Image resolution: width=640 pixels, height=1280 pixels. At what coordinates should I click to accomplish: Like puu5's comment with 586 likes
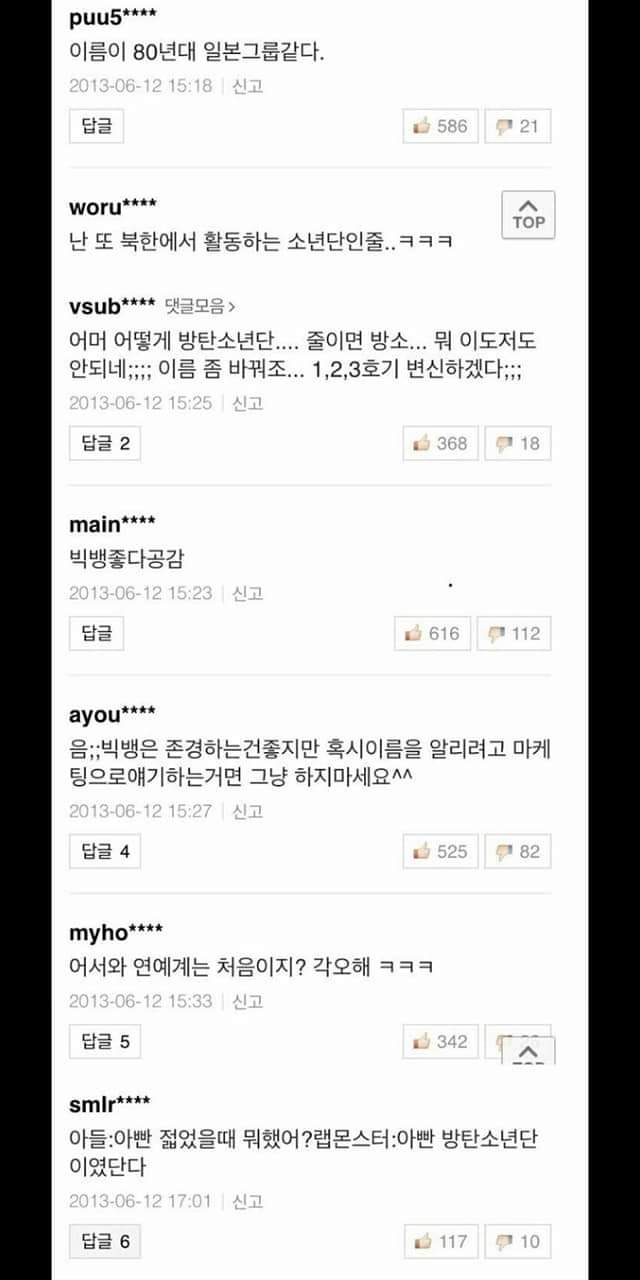pyautogui.click(x=441, y=126)
